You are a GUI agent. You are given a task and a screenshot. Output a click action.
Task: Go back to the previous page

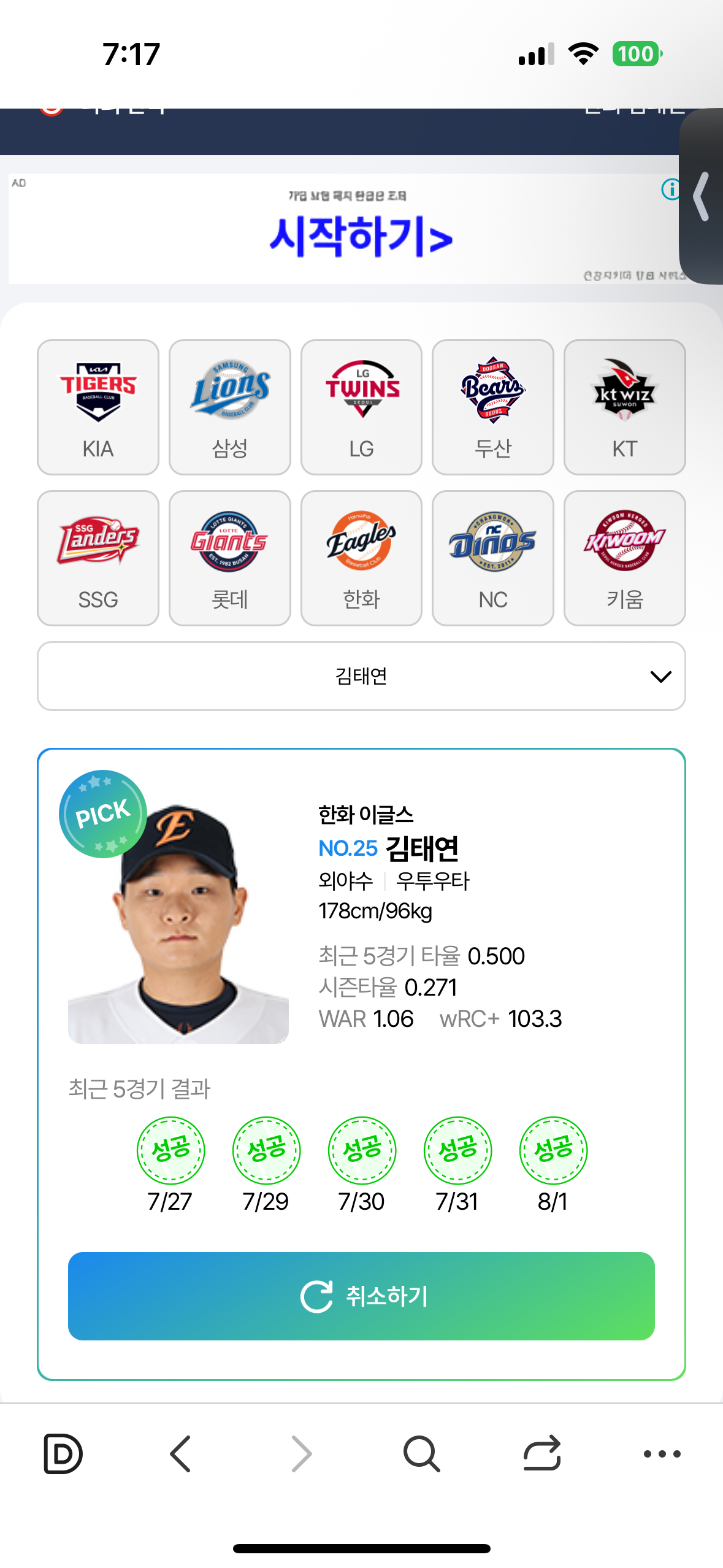pos(181,1453)
